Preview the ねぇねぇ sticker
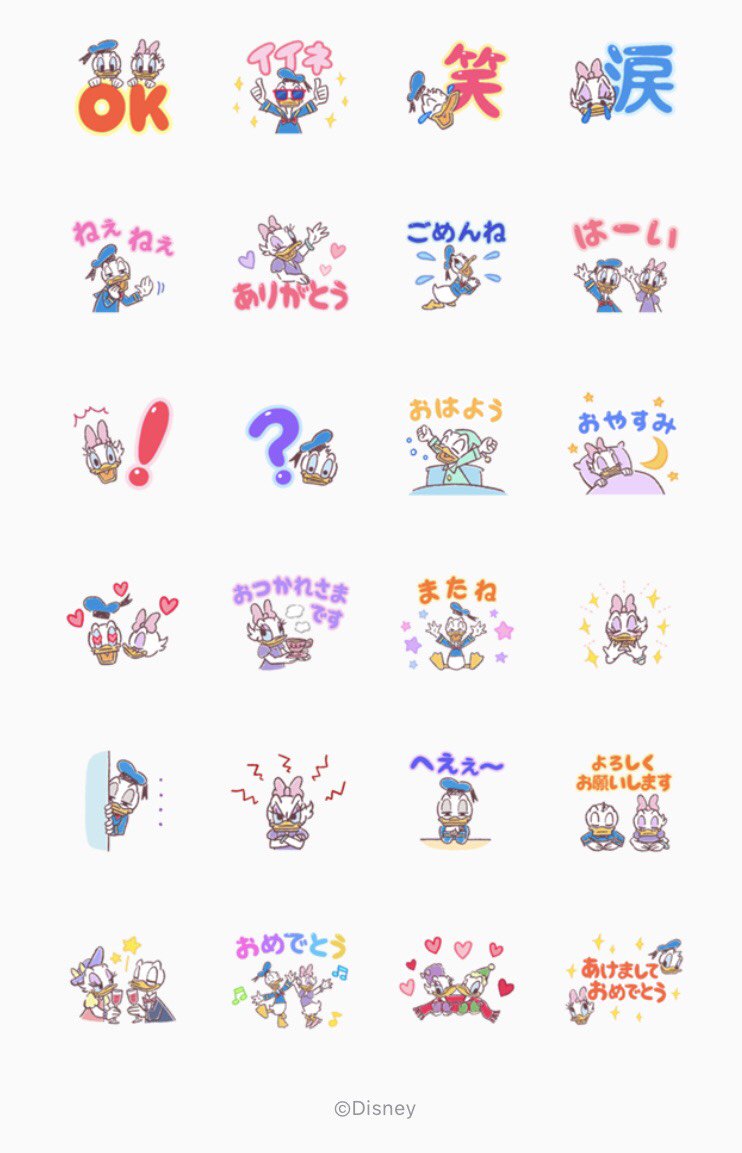 click(123, 265)
